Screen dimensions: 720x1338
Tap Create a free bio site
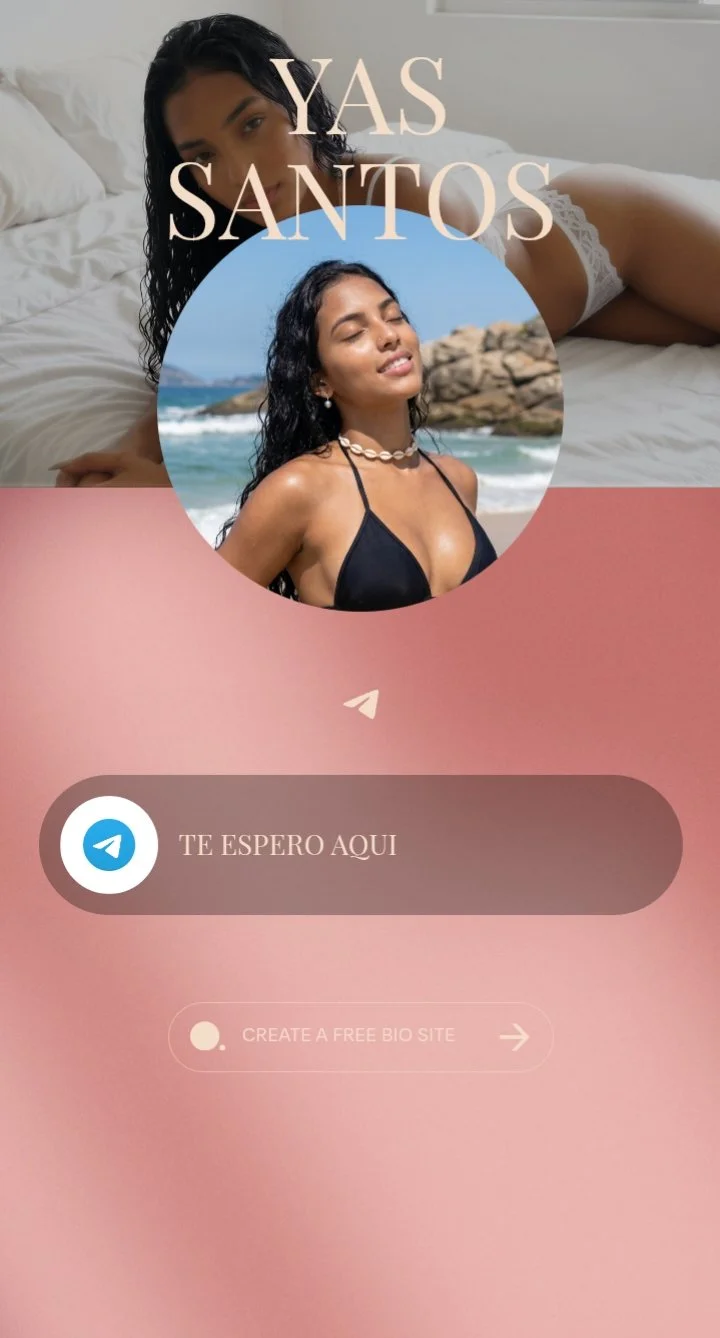(x=361, y=1037)
